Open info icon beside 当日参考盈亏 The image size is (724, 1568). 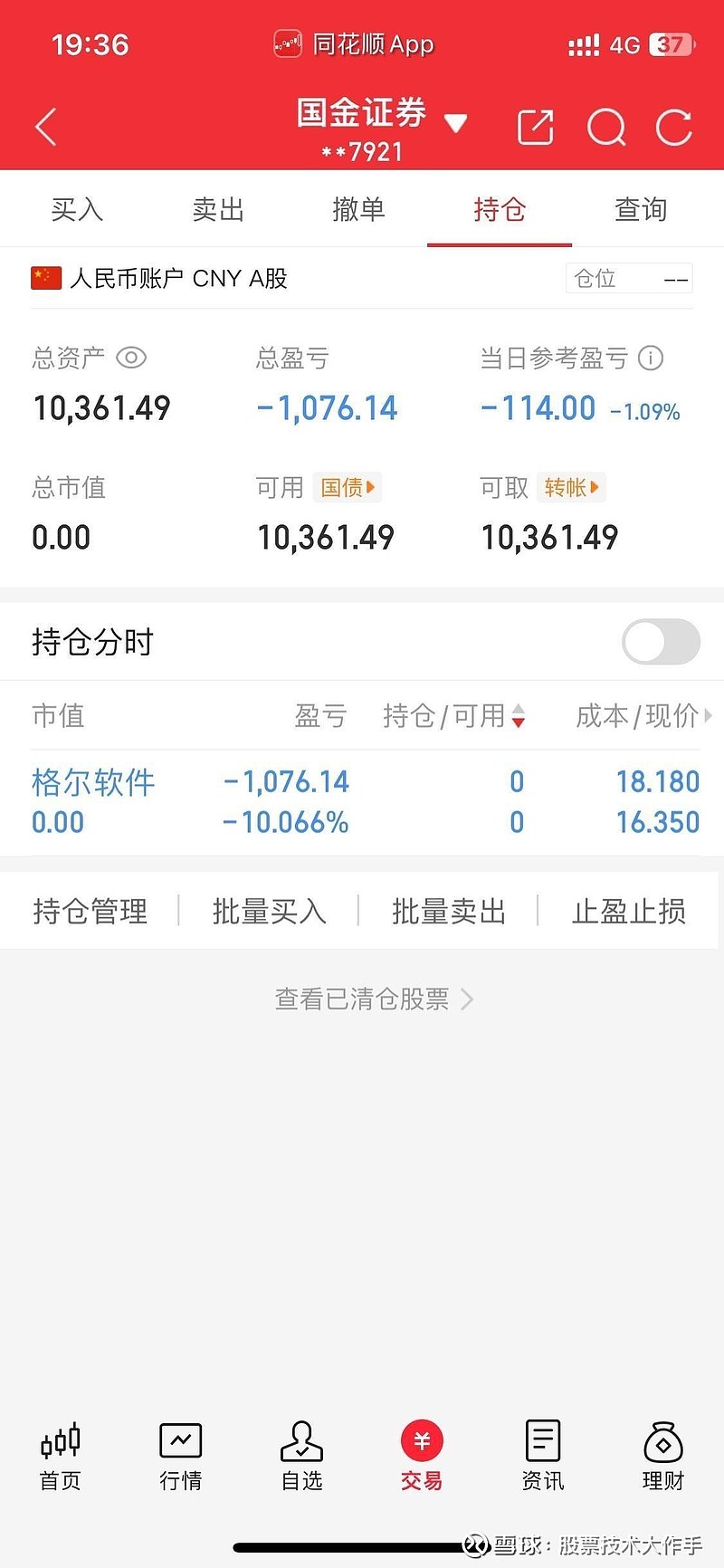pyautogui.click(x=651, y=358)
